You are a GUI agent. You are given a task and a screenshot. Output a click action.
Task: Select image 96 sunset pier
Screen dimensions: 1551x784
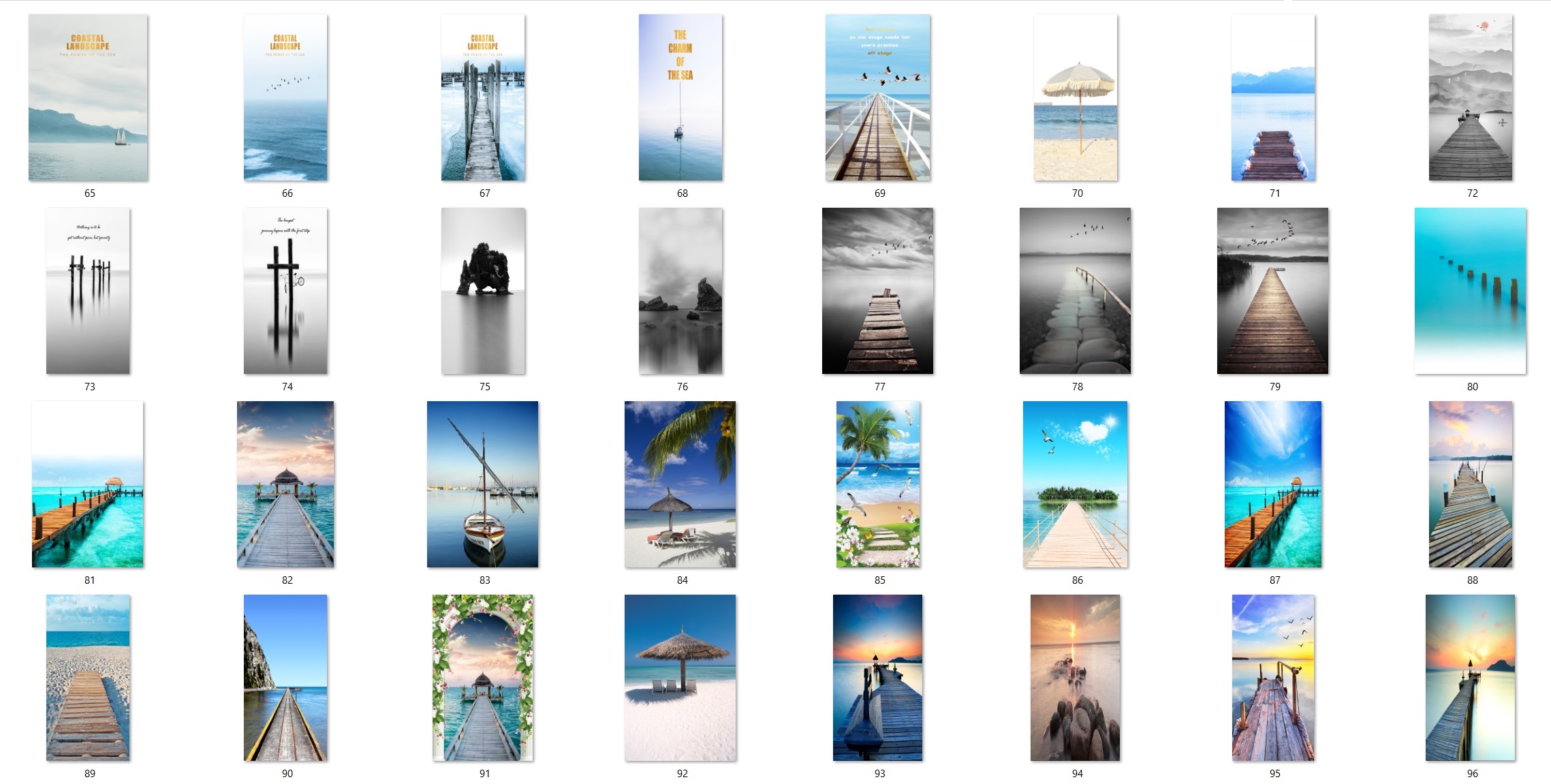[1470, 678]
